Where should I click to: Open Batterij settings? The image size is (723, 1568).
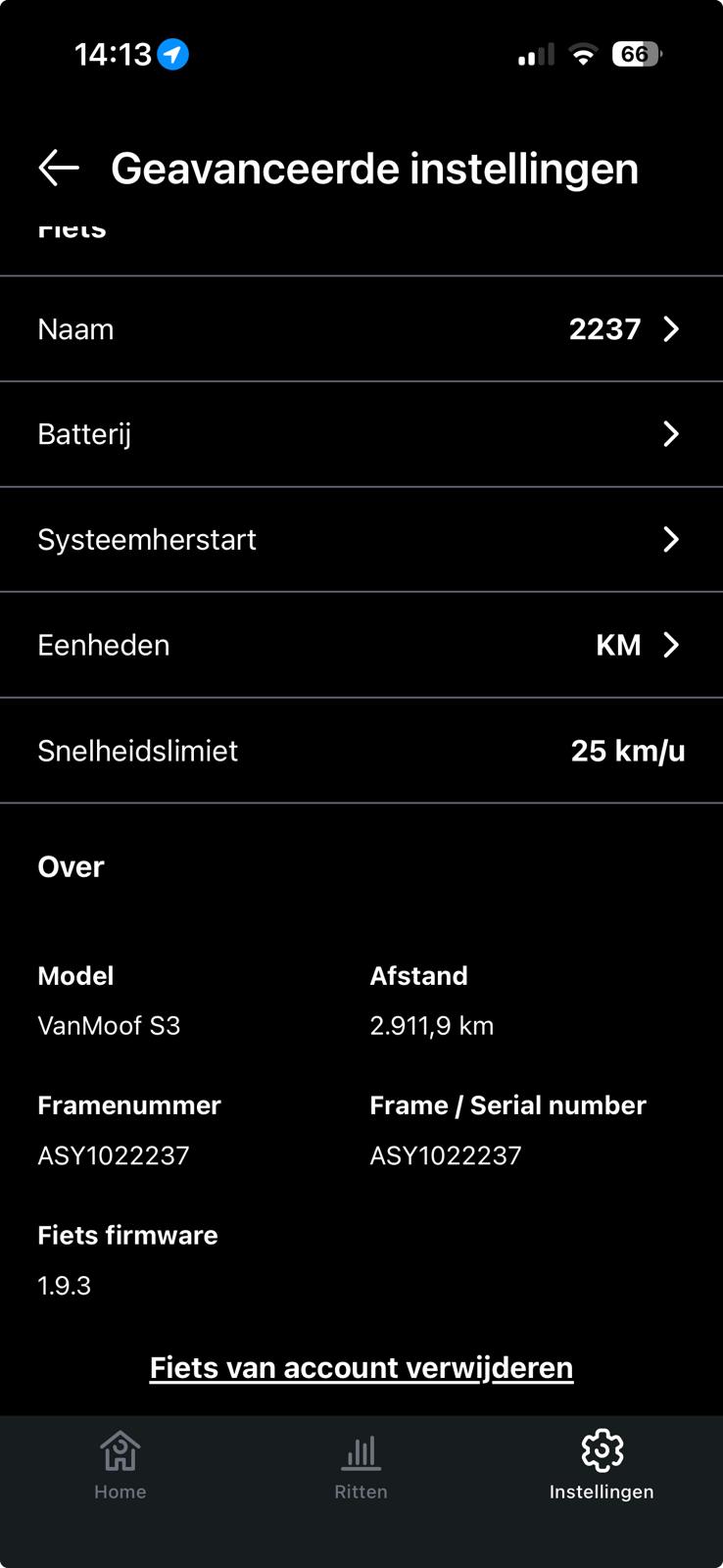click(361, 434)
